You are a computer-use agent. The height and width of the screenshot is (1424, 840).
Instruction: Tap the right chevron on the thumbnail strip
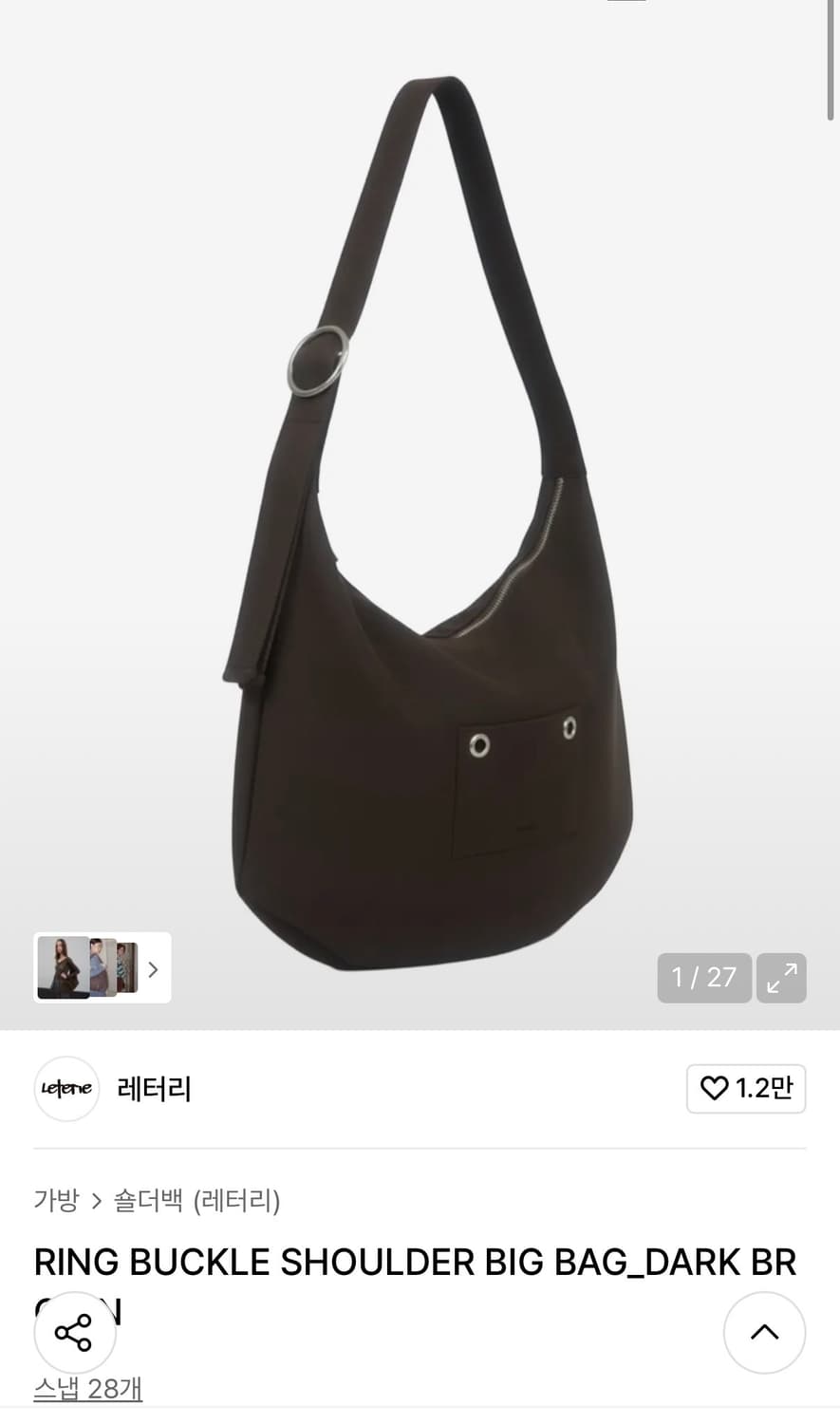tap(153, 967)
